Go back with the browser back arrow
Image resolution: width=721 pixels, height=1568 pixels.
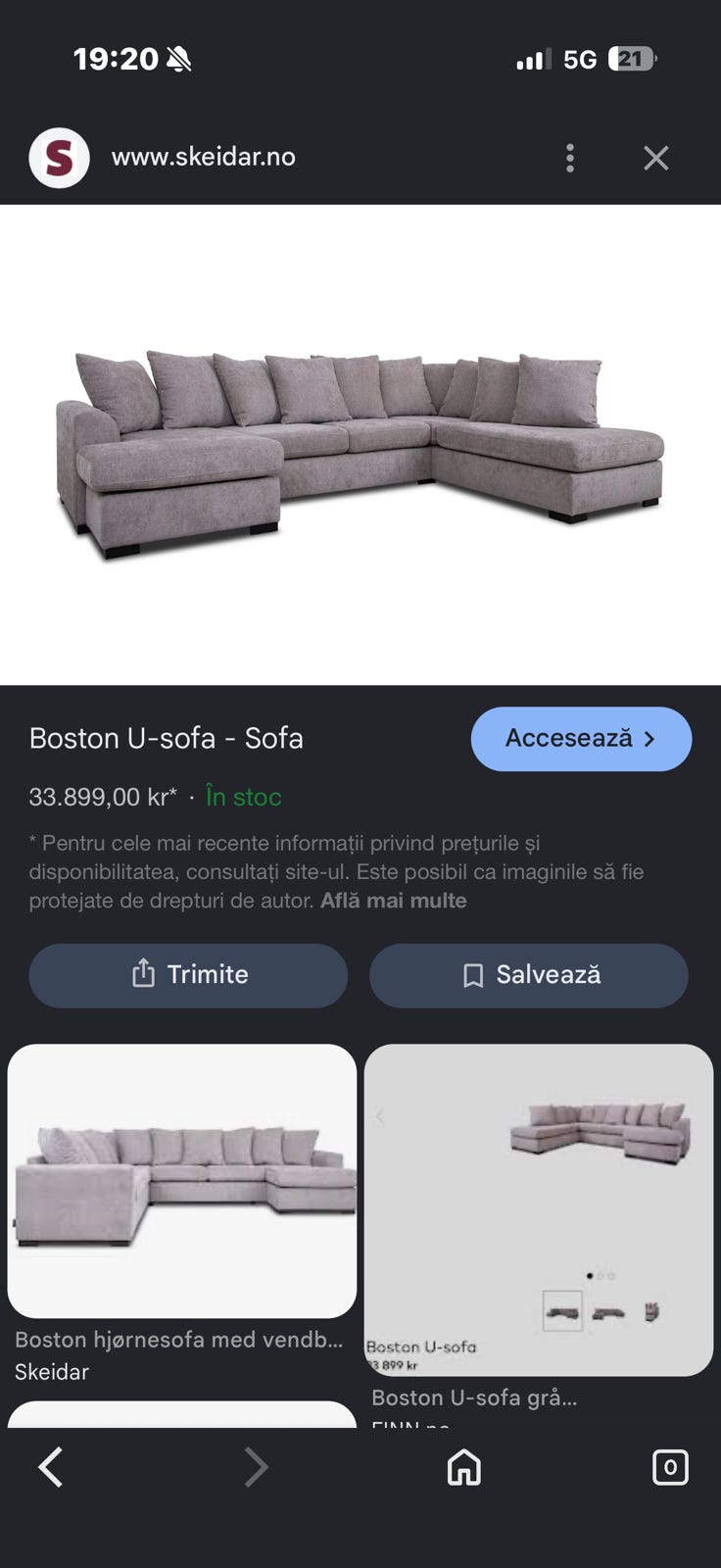51,1467
